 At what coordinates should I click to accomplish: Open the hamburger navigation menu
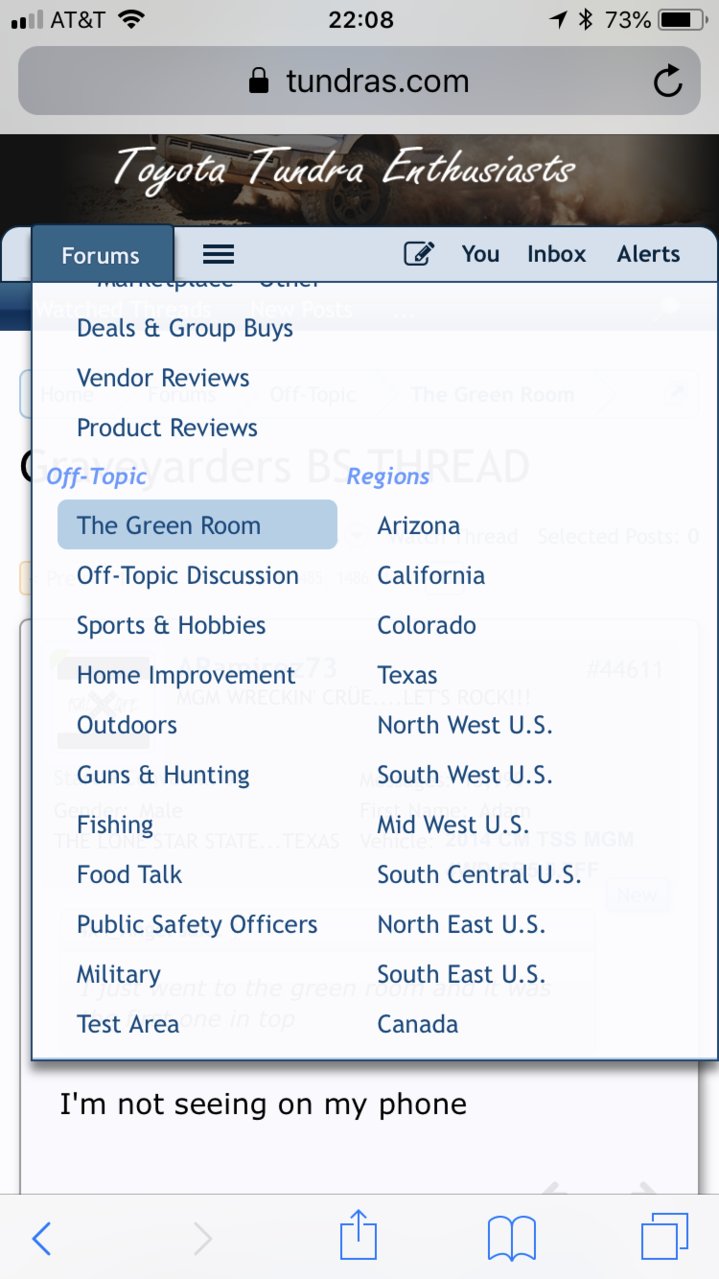pos(218,255)
